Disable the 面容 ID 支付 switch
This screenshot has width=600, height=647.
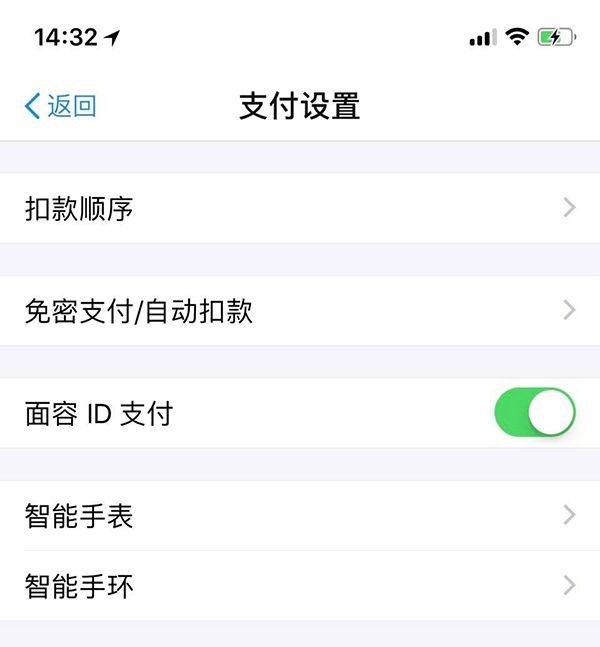point(535,413)
